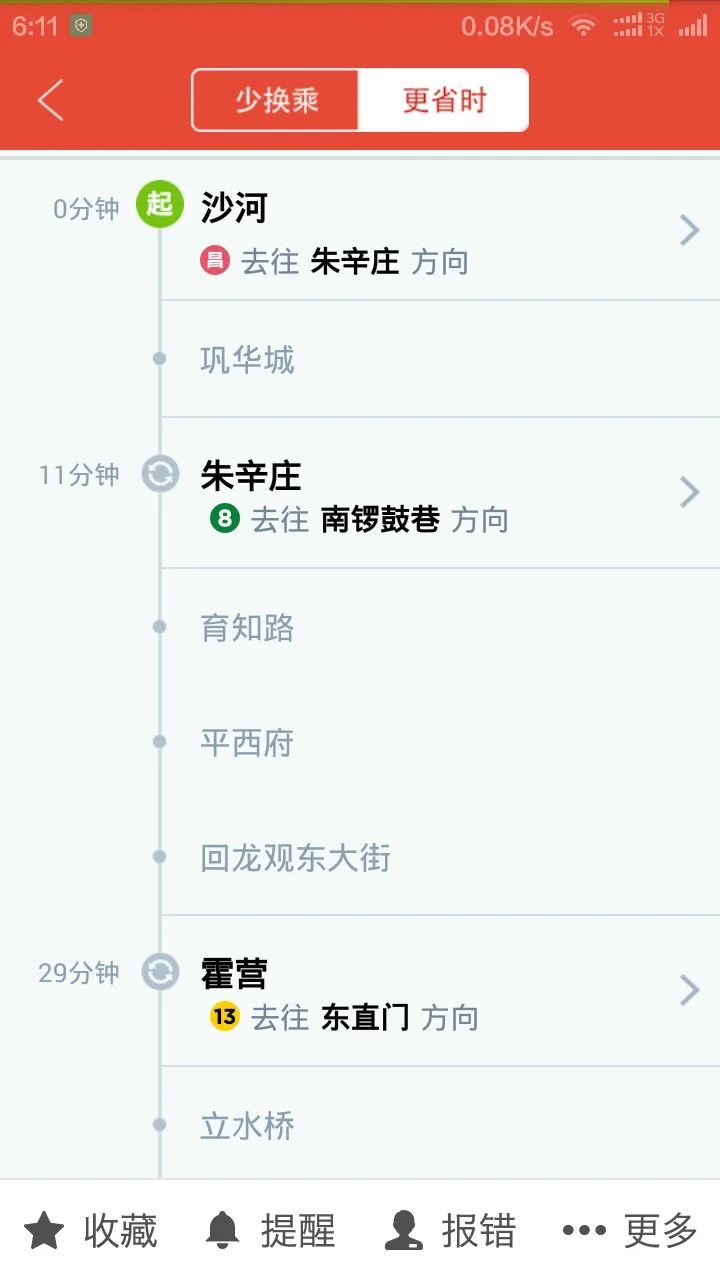720x1280 pixels.
Task: Click the Line 13 yellow badge
Action: point(224,1017)
